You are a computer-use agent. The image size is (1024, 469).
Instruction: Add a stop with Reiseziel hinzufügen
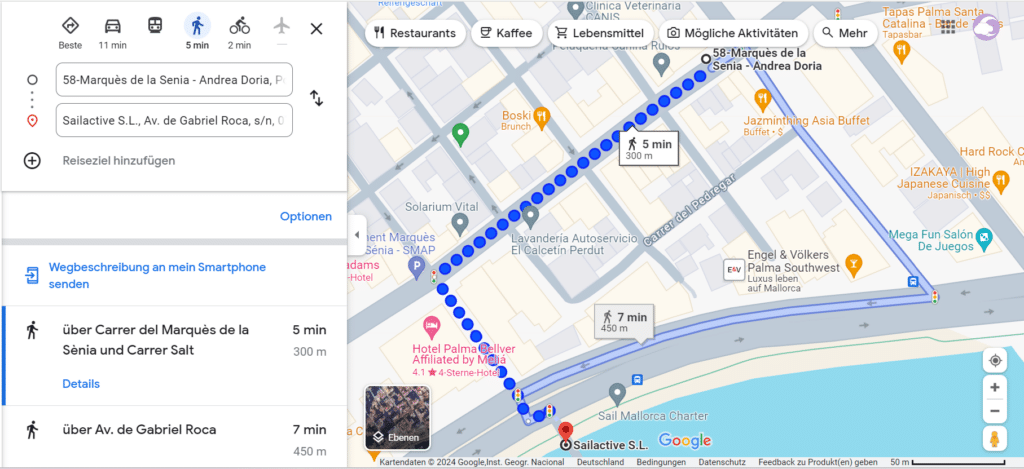(x=118, y=160)
